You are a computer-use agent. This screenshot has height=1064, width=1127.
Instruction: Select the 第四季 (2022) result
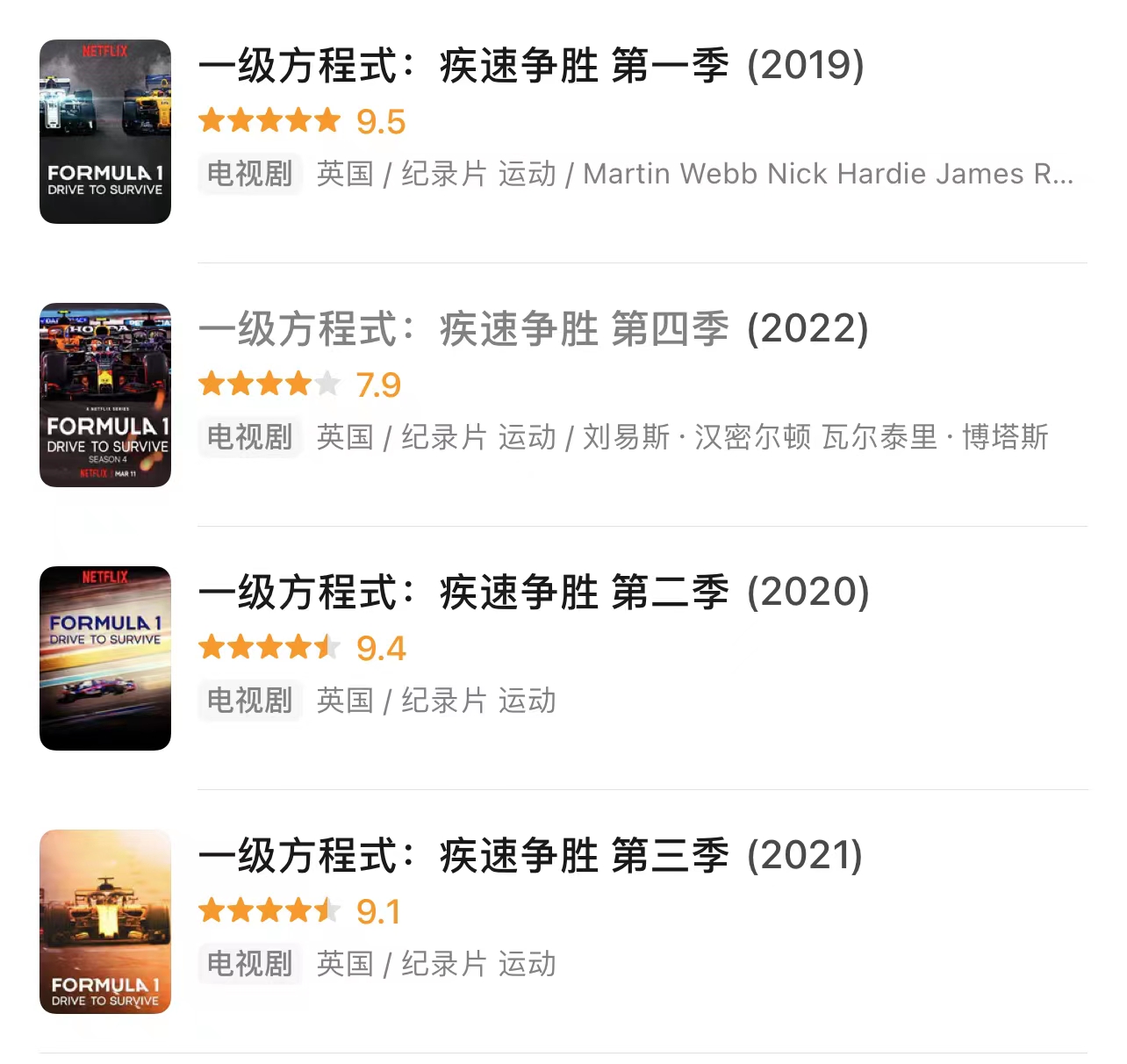click(x=533, y=330)
